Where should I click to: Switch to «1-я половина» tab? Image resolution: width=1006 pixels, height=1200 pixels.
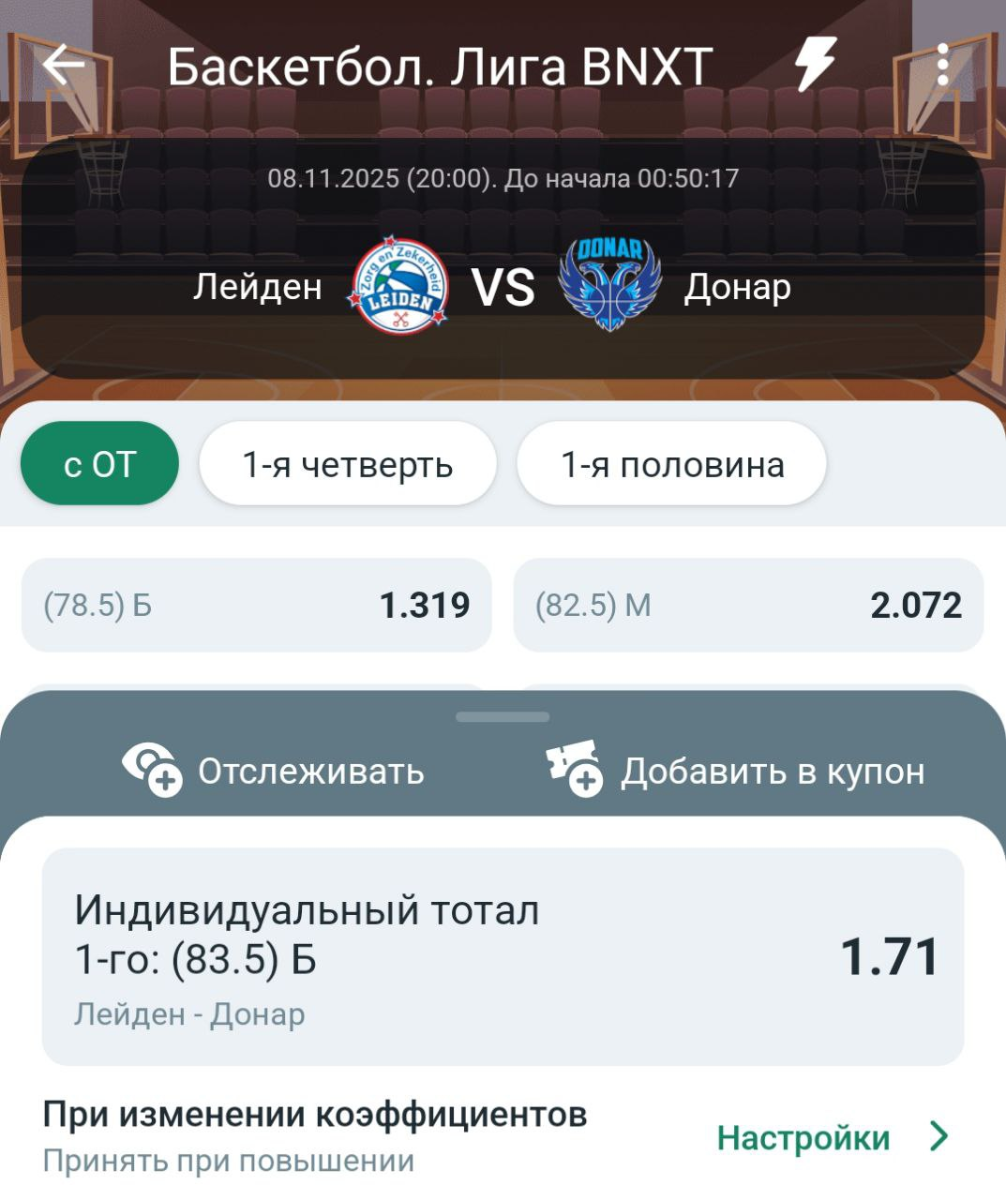pos(671,464)
